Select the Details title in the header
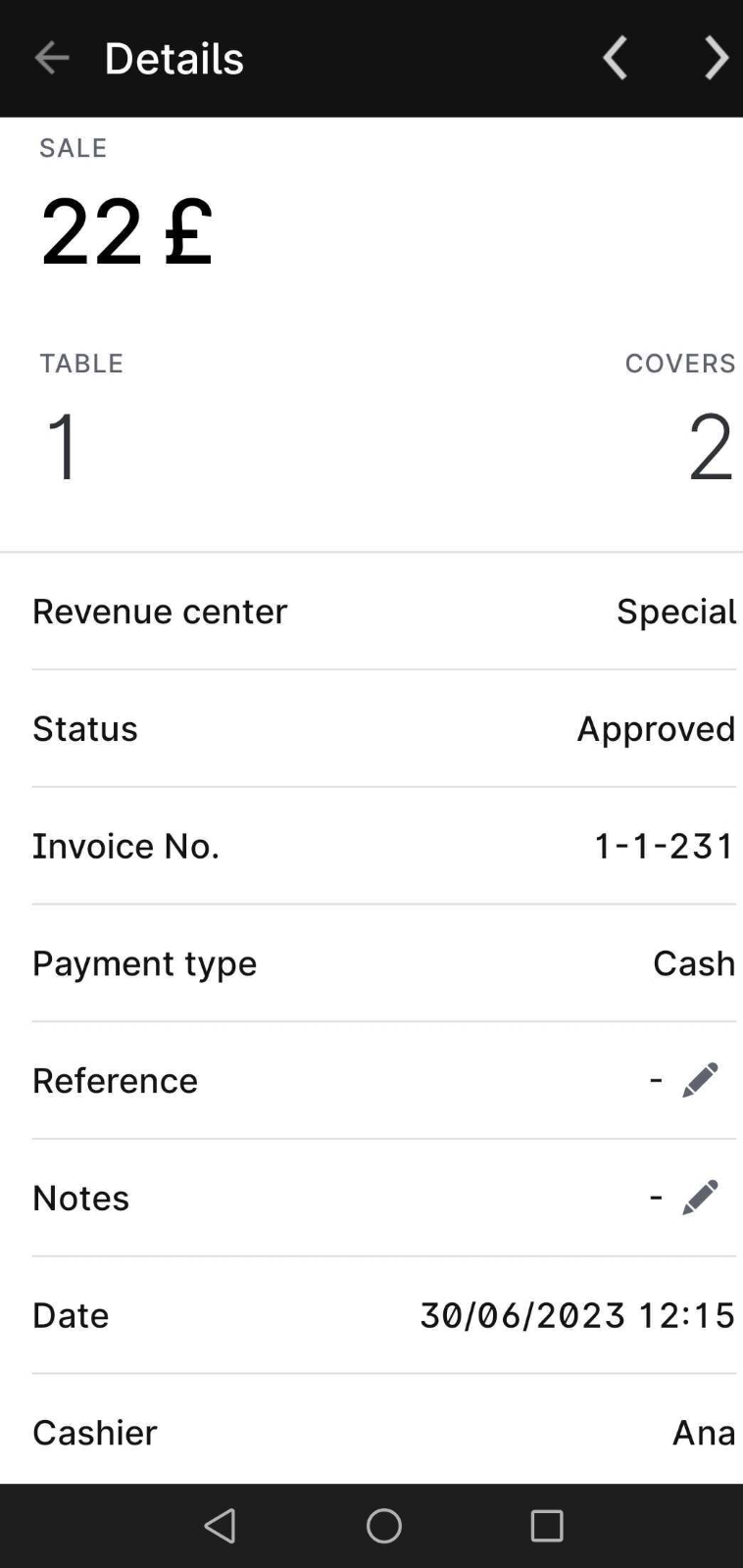 coord(173,58)
